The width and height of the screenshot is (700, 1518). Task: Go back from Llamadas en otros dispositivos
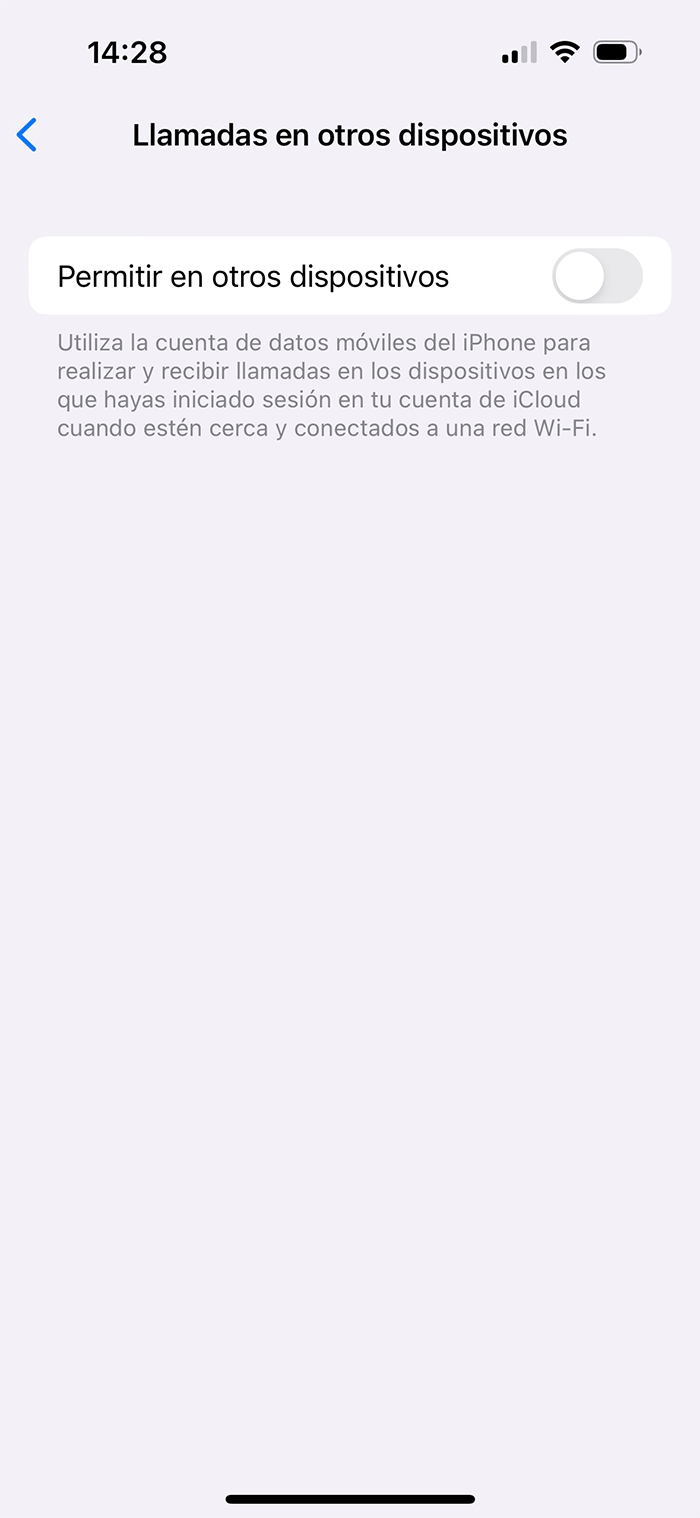27,135
